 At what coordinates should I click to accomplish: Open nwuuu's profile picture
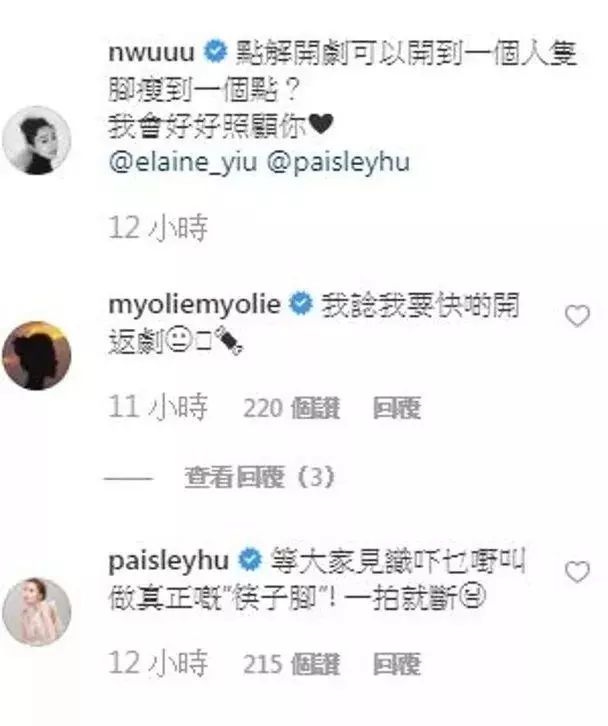(38, 140)
